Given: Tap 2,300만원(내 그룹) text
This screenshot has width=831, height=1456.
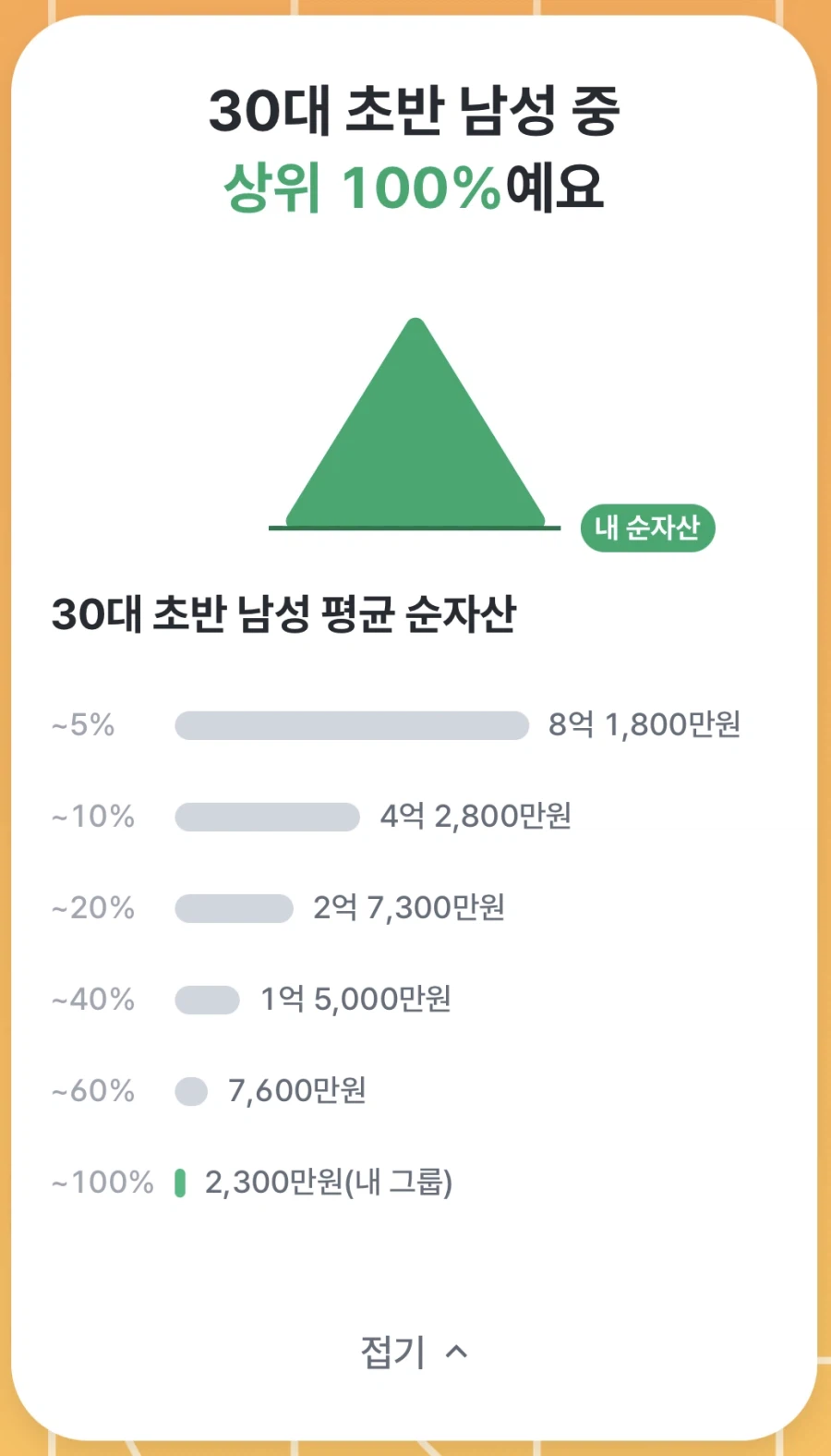Looking at the screenshot, I should pos(328,1183).
